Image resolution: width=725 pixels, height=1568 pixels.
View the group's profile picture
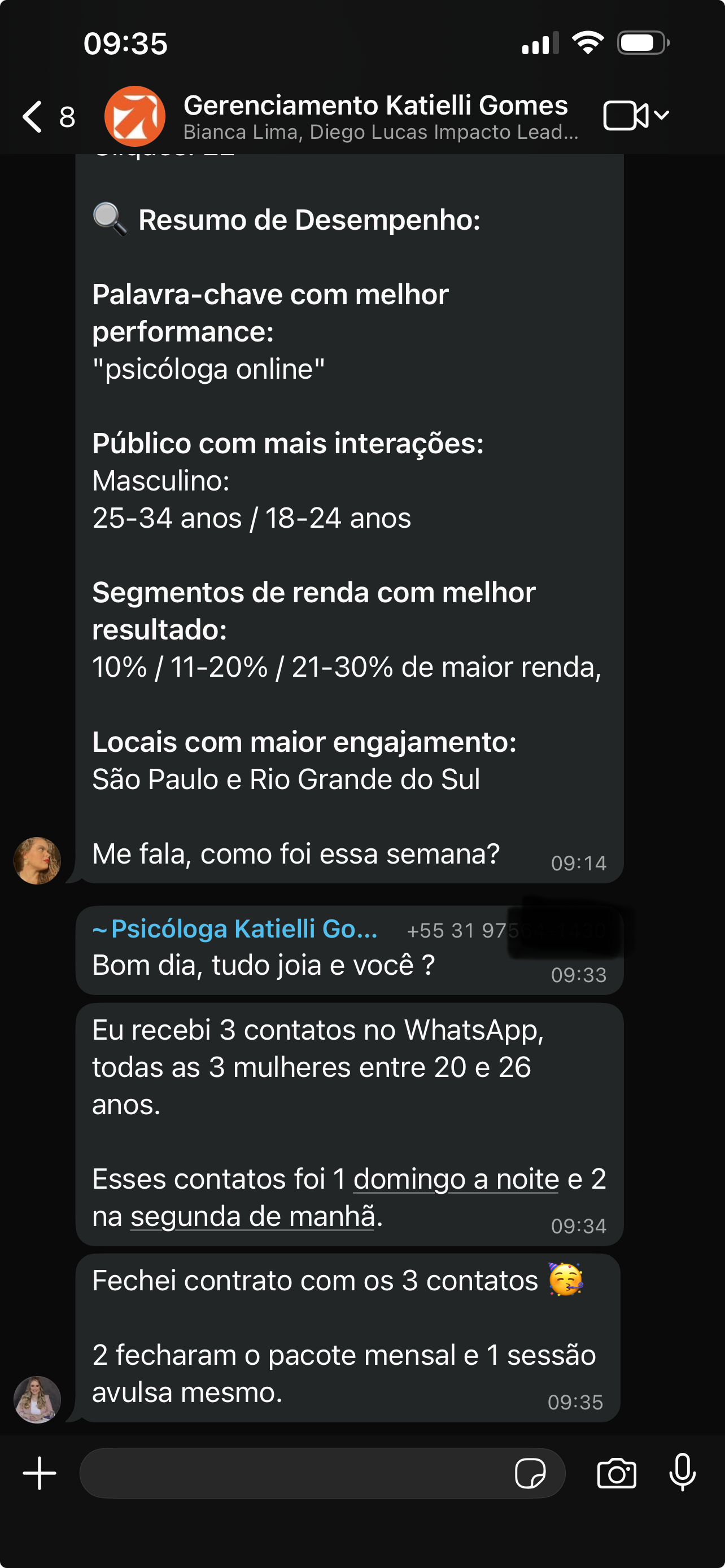pyautogui.click(x=134, y=116)
